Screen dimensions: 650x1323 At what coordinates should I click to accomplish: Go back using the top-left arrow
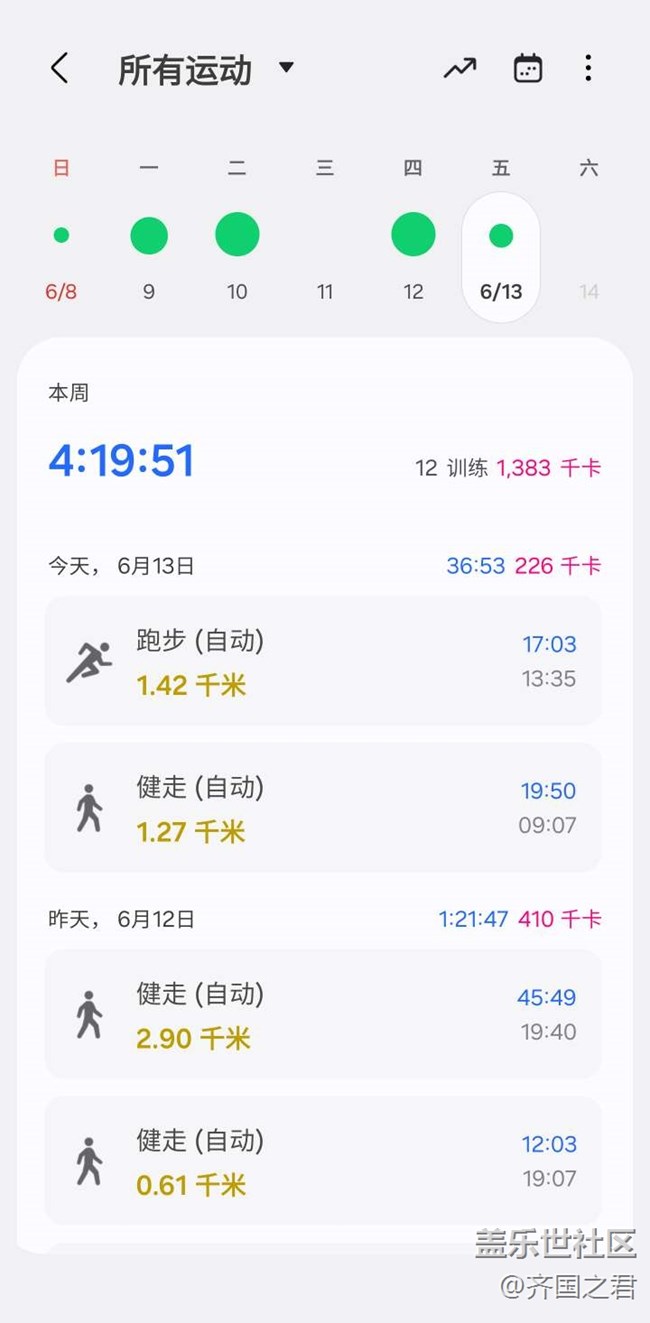point(60,69)
